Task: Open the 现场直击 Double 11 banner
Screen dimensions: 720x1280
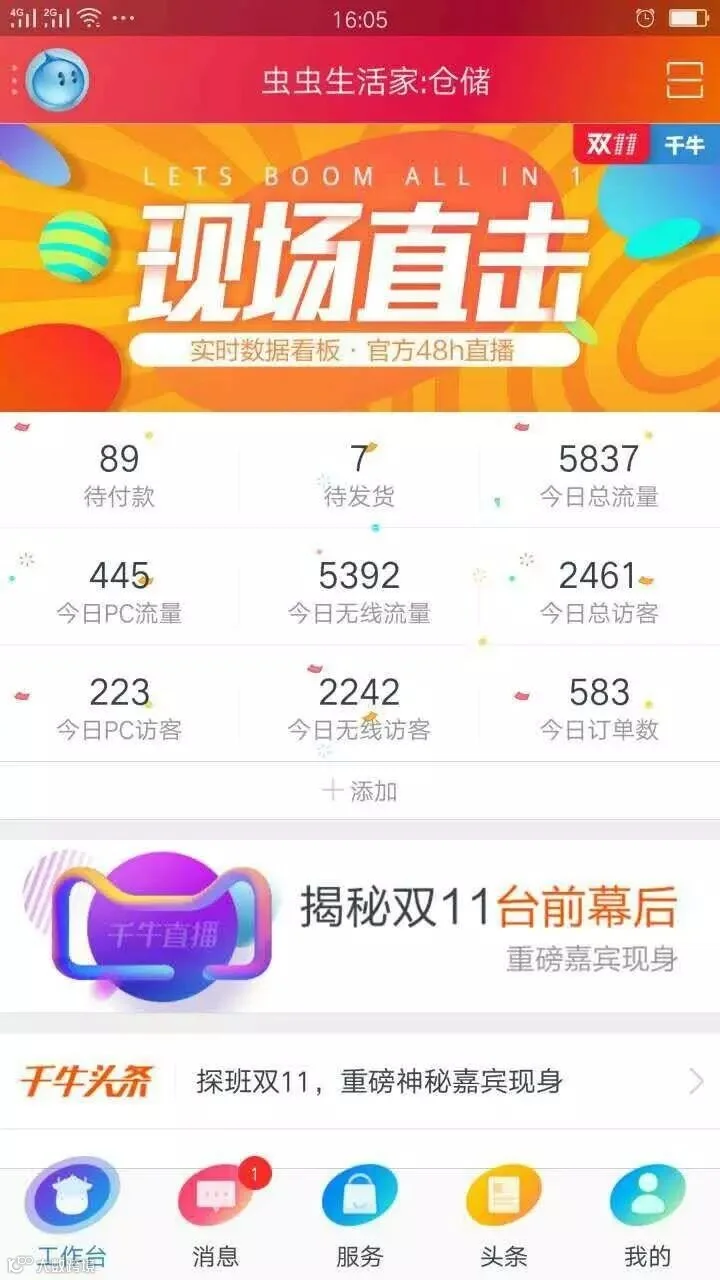Action: 360,267
